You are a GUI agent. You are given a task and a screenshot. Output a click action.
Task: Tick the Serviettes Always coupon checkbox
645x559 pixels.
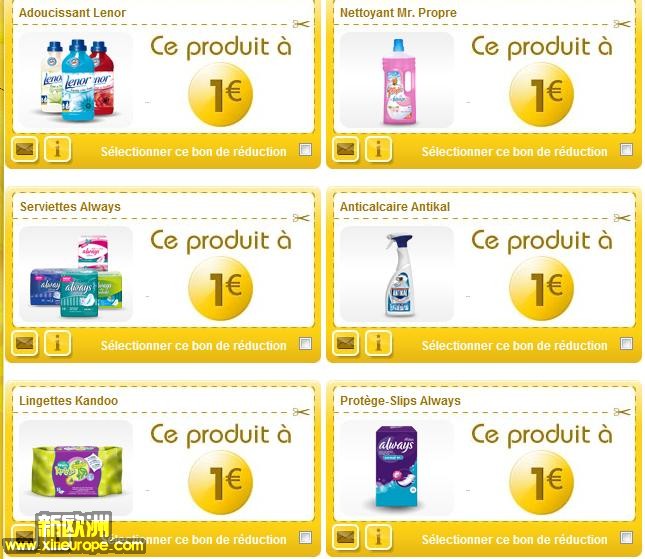pyautogui.click(x=305, y=344)
